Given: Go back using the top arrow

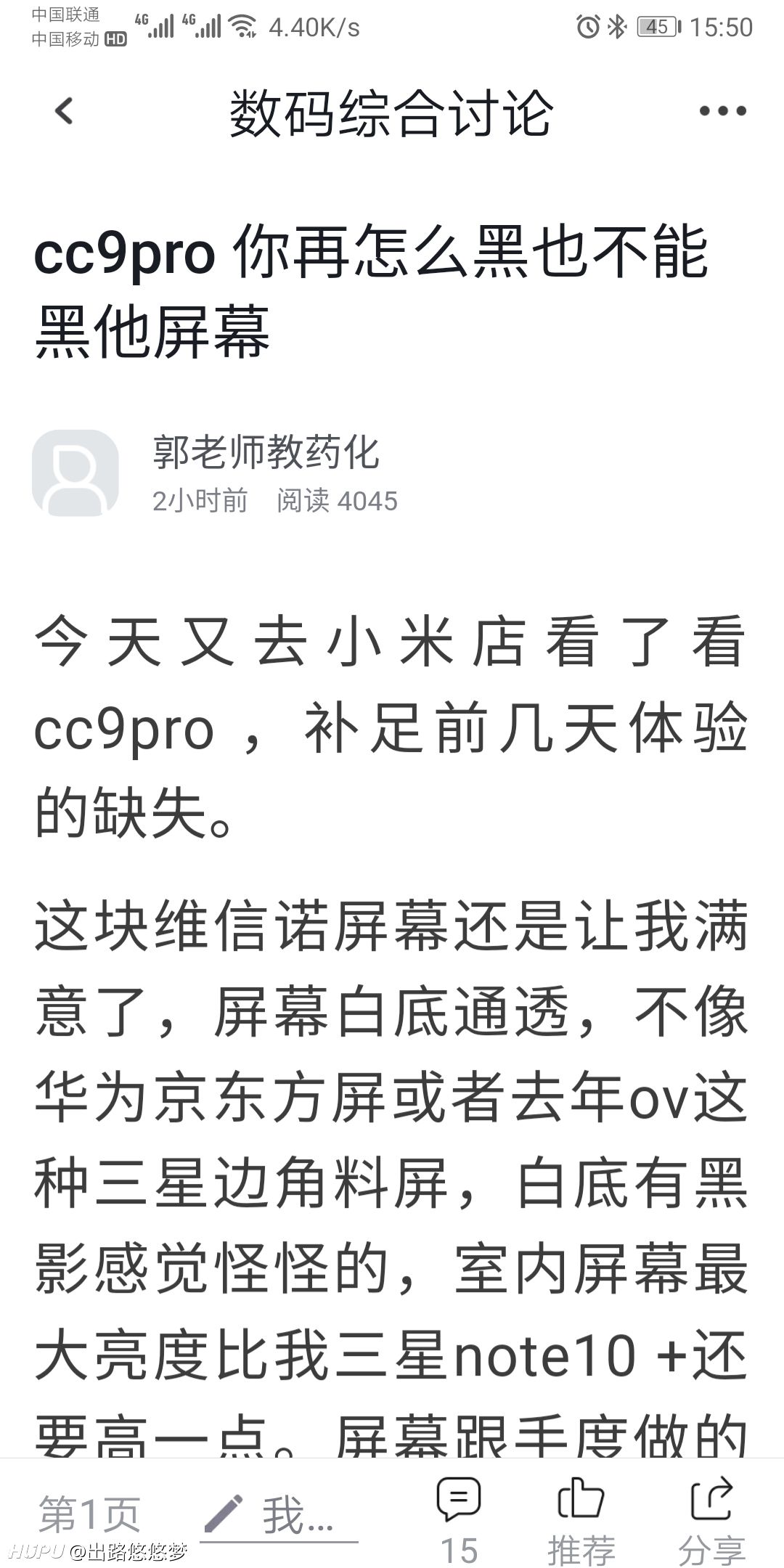Looking at the screenshot, I should 64,111.
